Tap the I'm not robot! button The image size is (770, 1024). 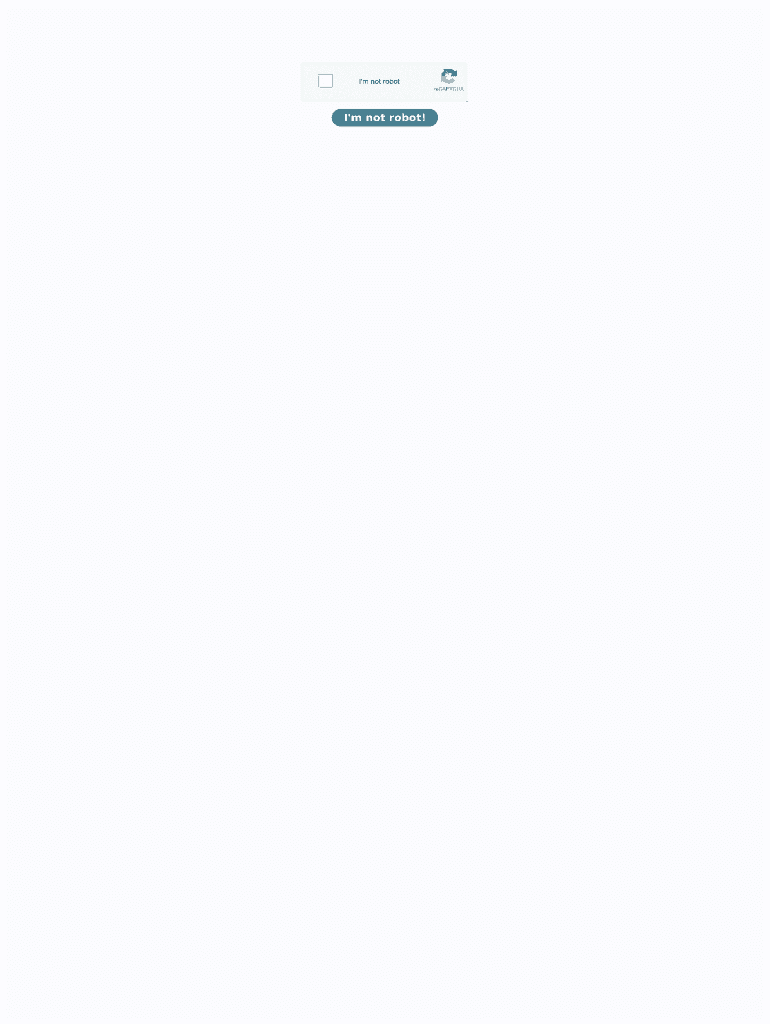tap(384, 118)
